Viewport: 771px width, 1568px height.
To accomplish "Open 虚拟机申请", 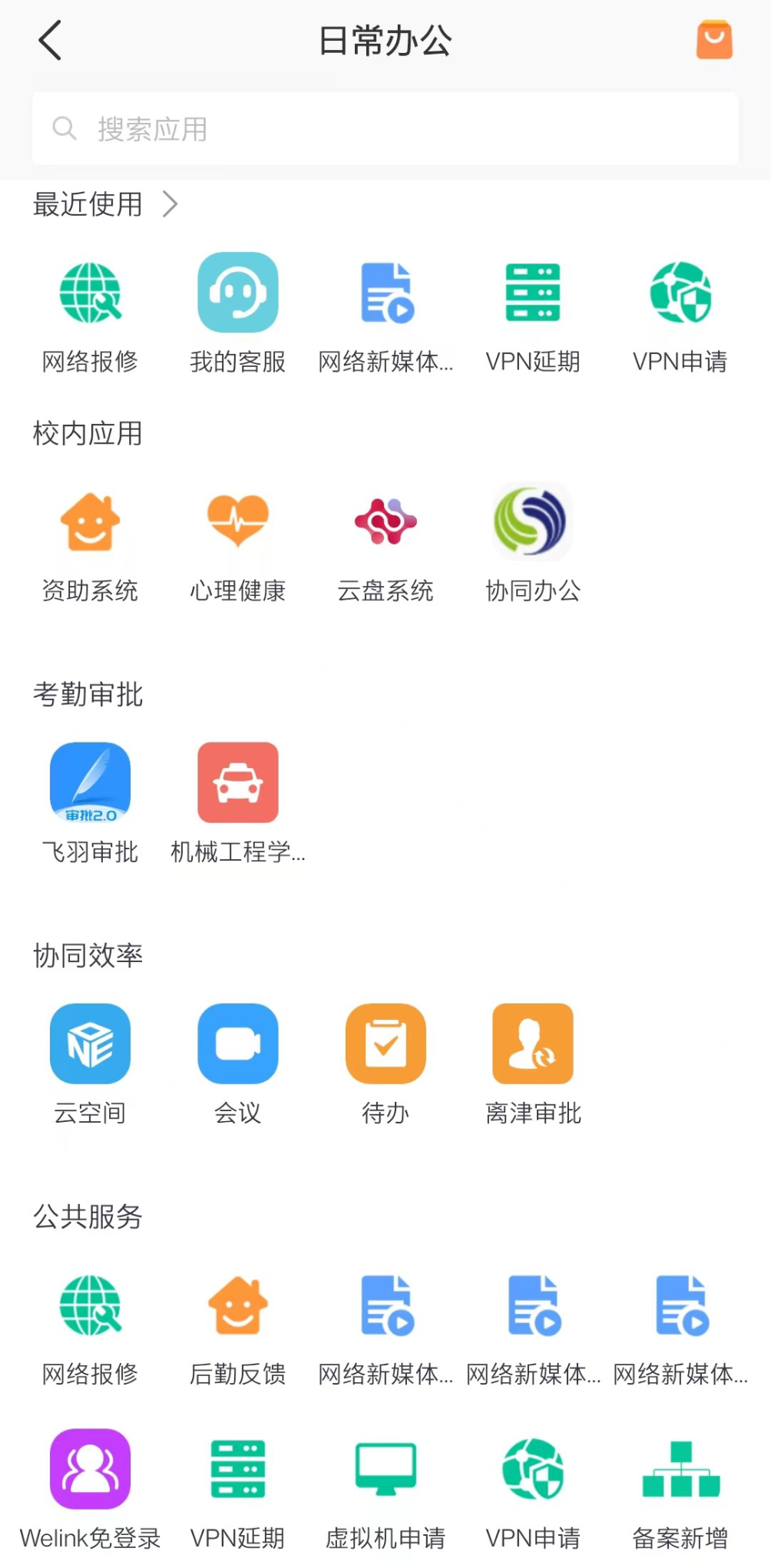I will pyautogui.click(x=385, y=1469).
